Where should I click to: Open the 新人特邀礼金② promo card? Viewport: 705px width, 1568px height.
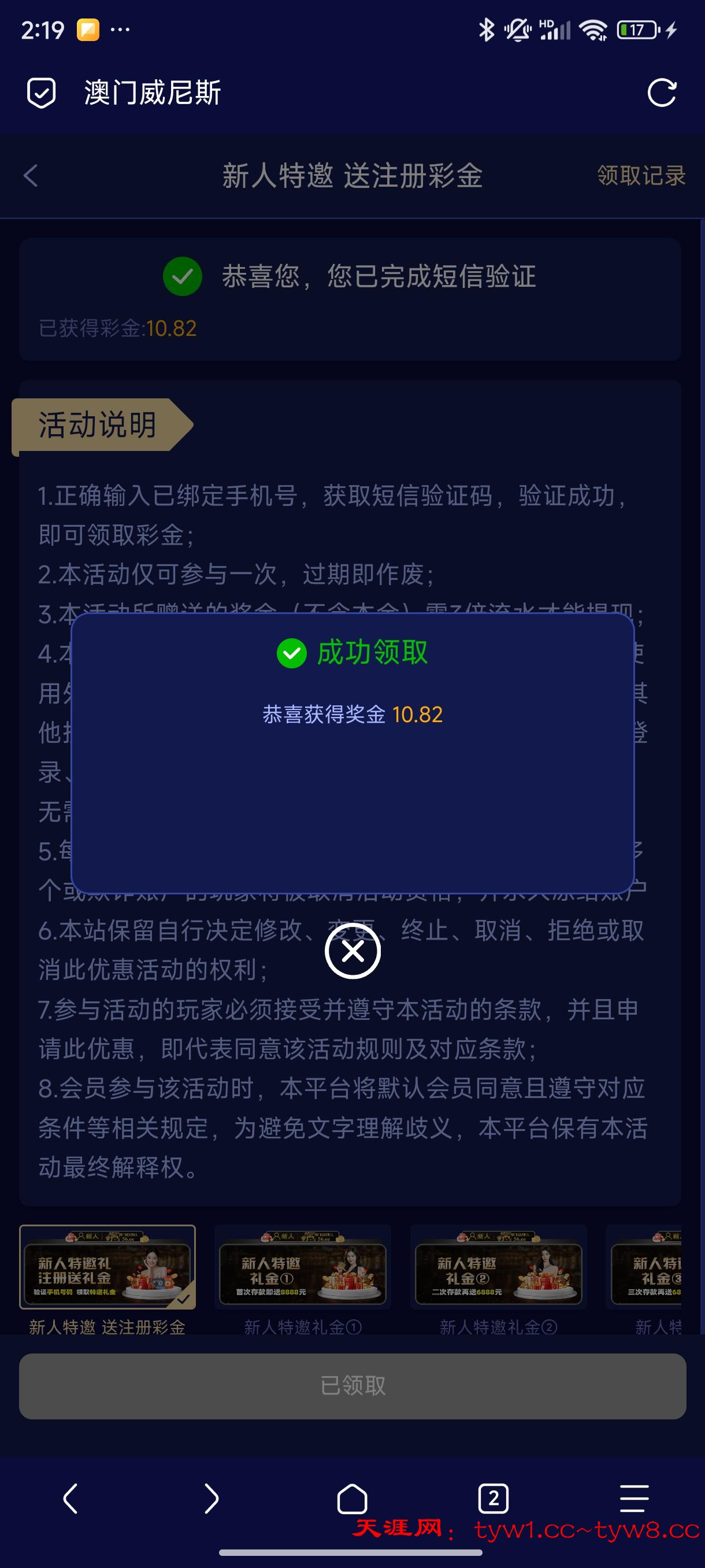(x=498, y=1267)
